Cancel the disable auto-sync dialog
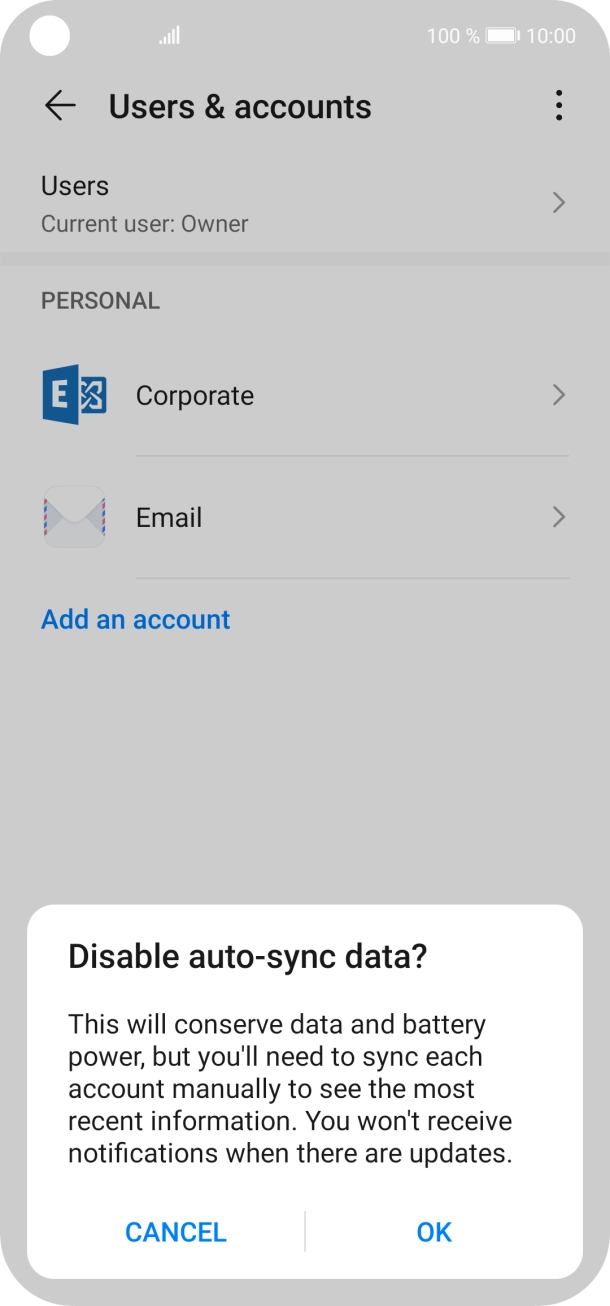This screenshot has height=1306, width=610. (176, 1232)
